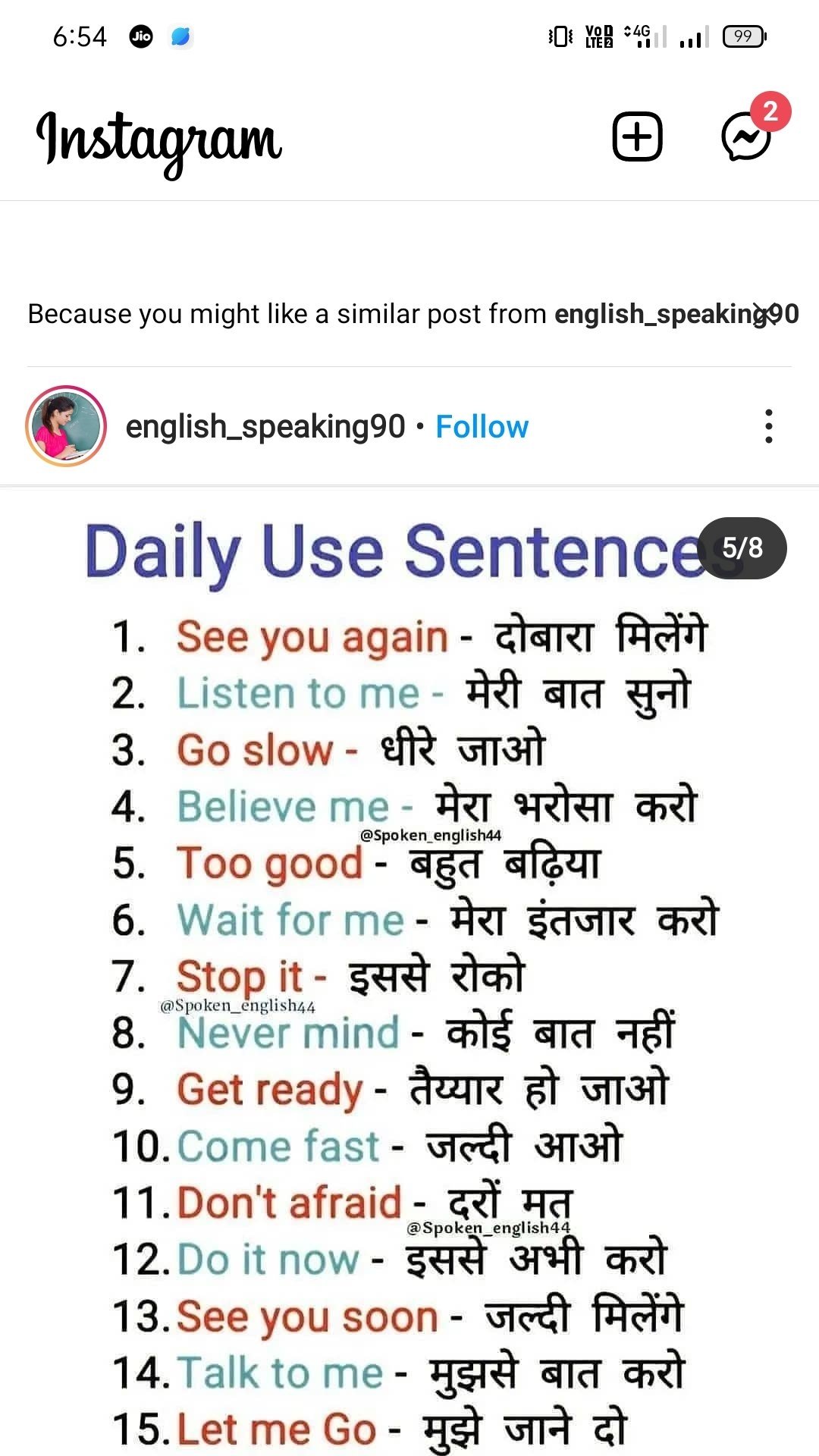This screenshot has height=1456, width=819.
Task: Open the english_speaking90 username link
Action: tap(265, 427)
